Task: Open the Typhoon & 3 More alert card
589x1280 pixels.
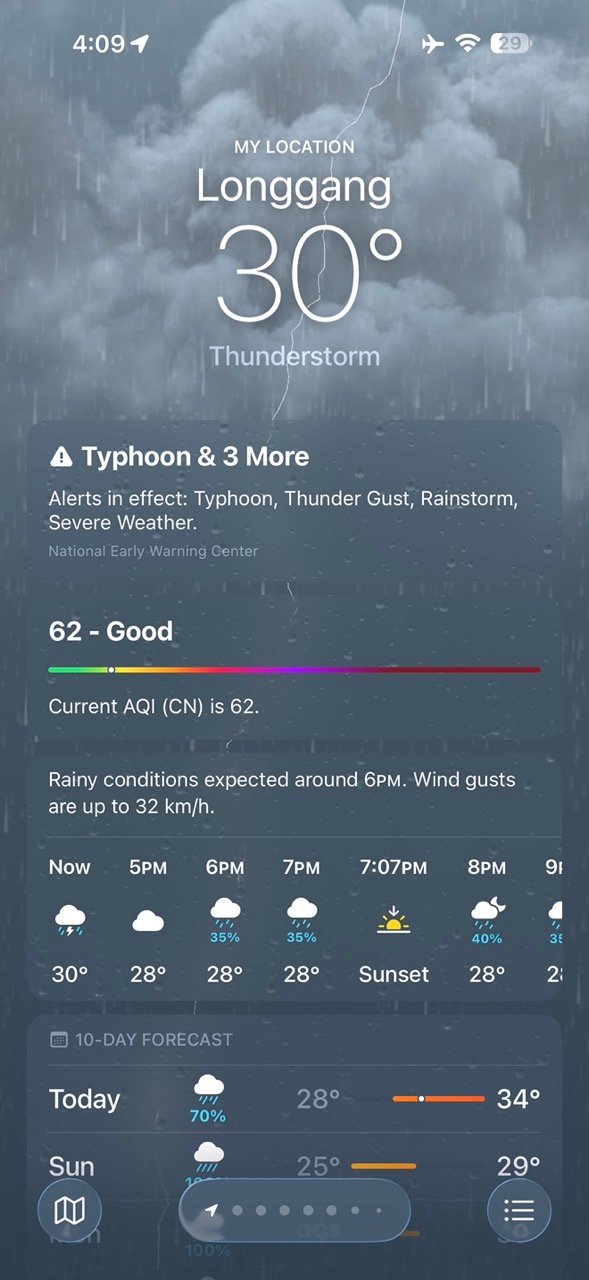Action: (294, 501)
